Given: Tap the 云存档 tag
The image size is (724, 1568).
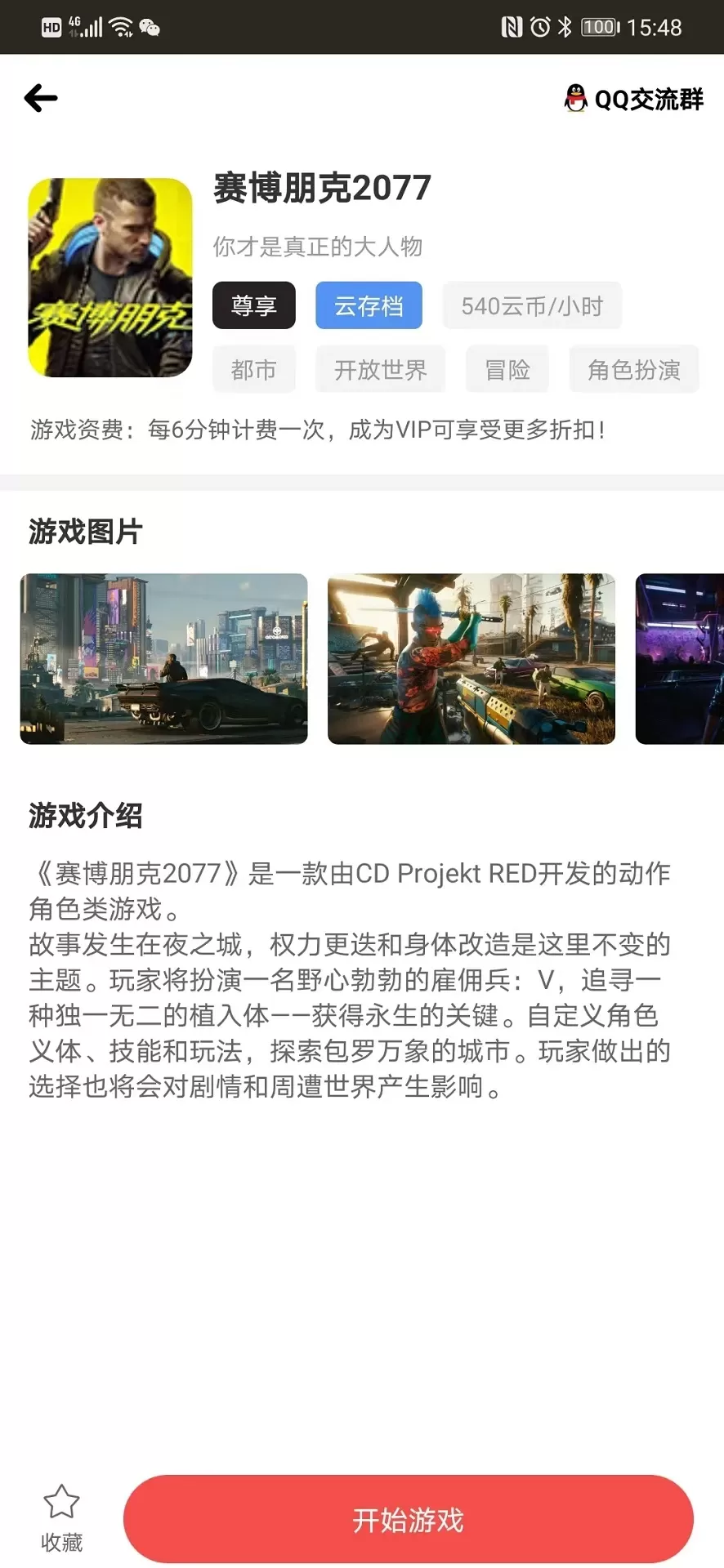Looking at the screenshot, I should [369, 305].
